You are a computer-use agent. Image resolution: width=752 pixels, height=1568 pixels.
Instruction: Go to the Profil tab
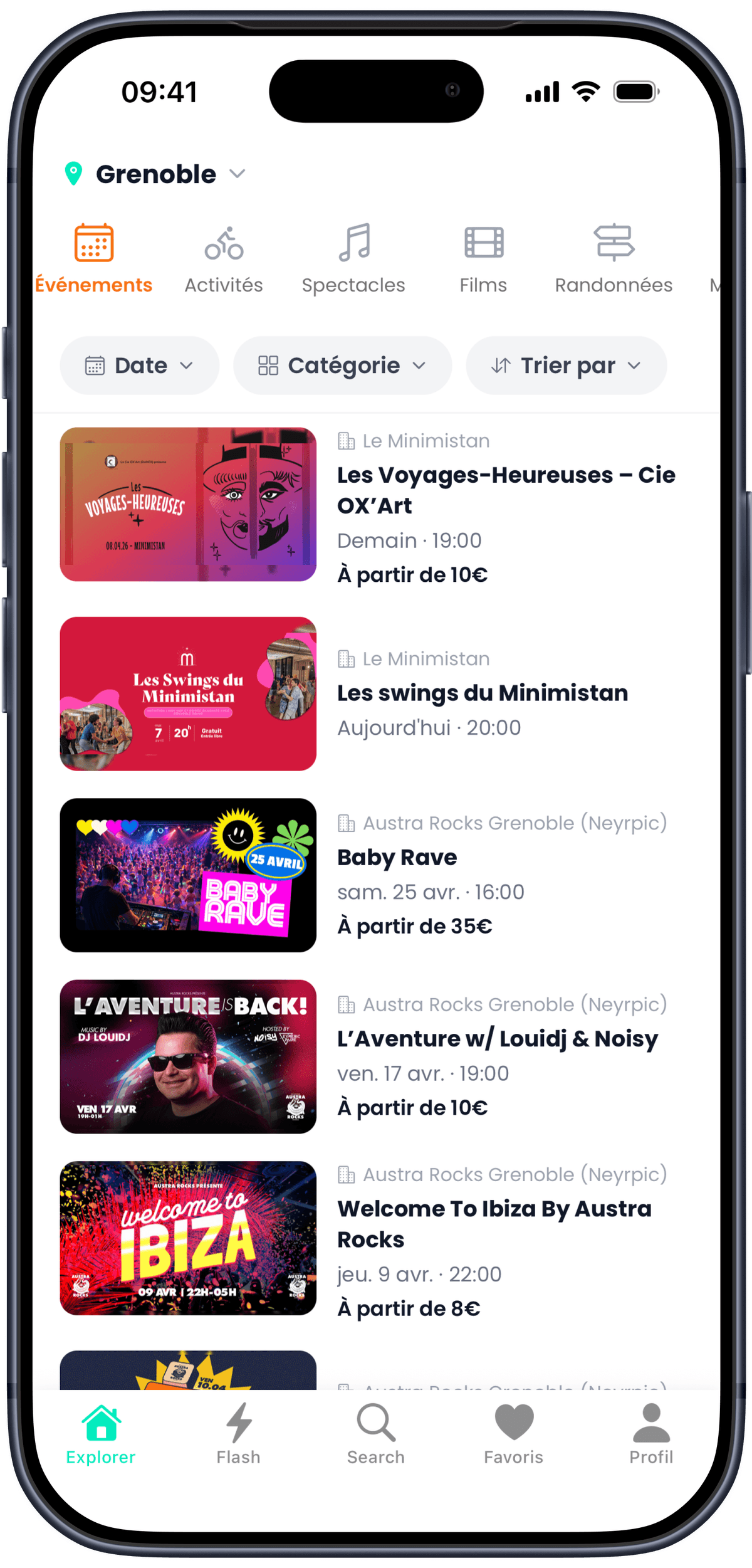[x=651, y=1434]
